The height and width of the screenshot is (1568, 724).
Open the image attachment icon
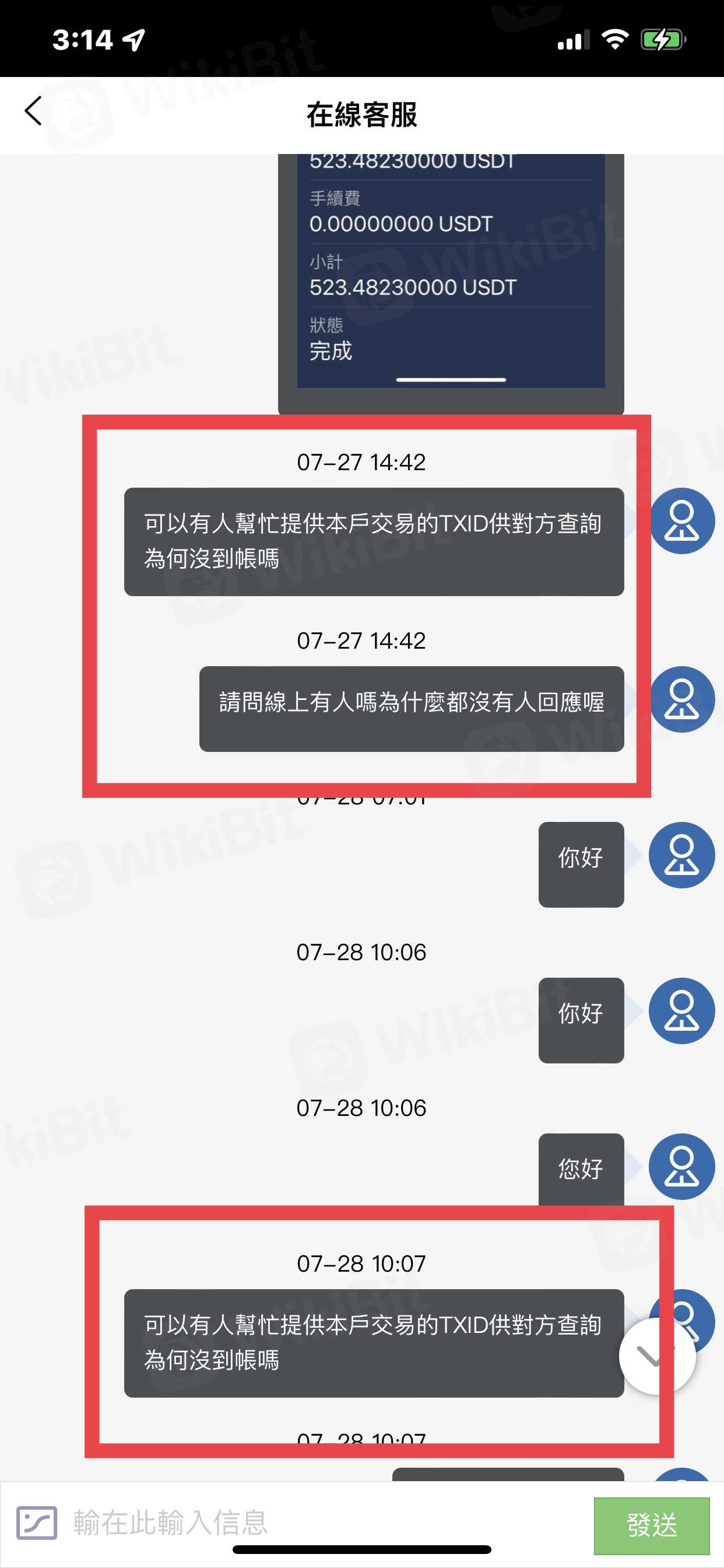(37, 1522)
